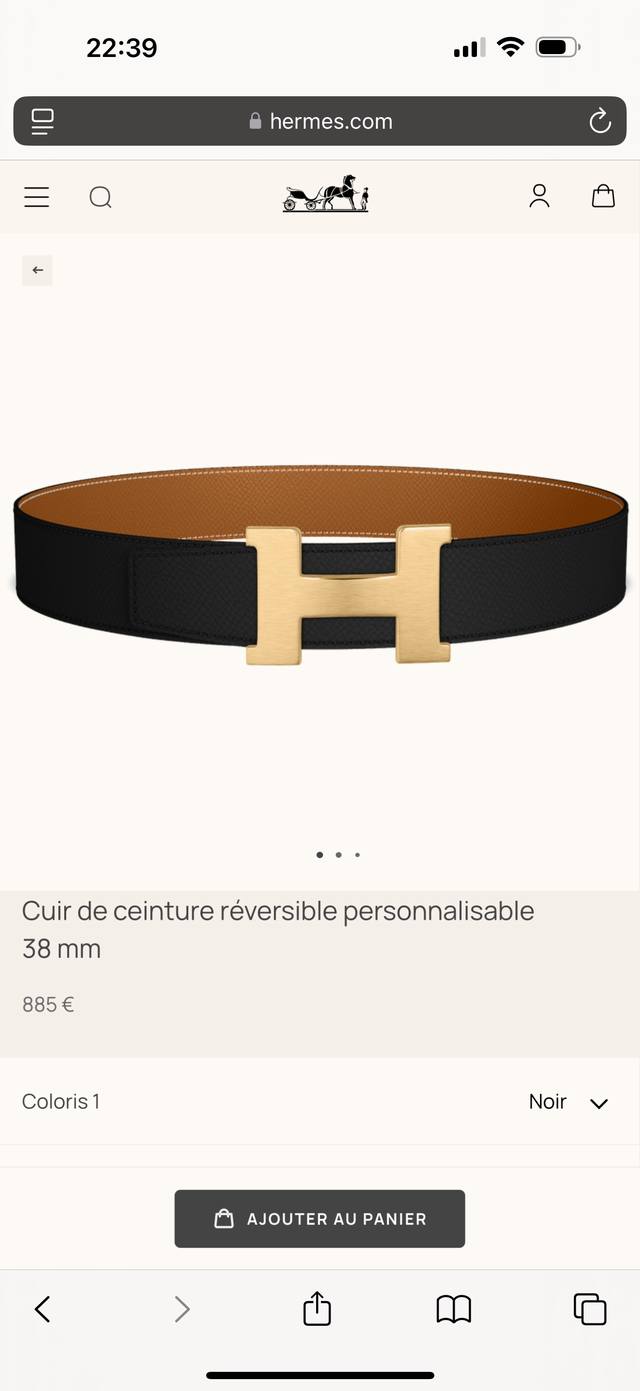This screenshot has height=1391, width=640.
Task: Tap the hermes.com address field
Action: 320,121
